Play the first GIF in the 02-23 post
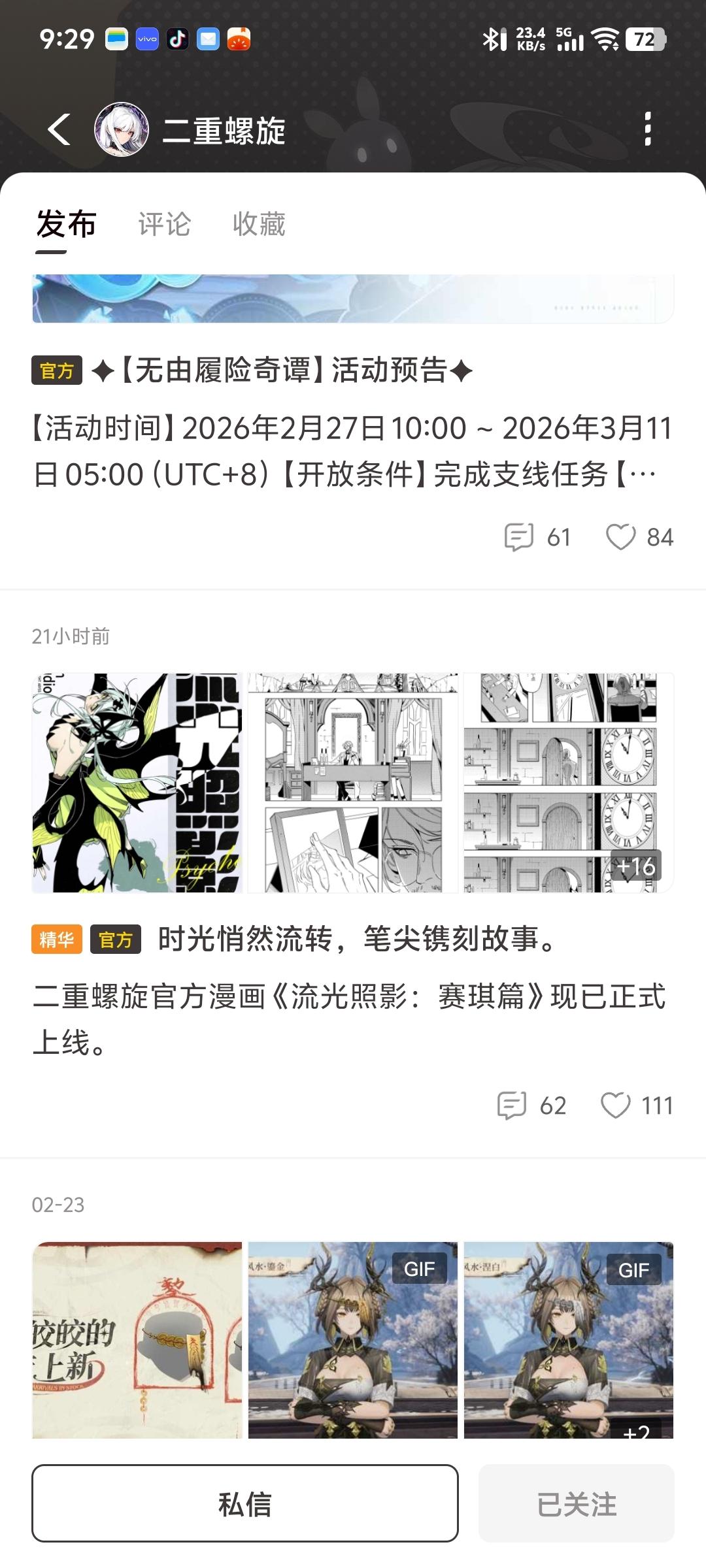Image resolution: width=706 pixels, height=1568 pixels. [353, 1339]
